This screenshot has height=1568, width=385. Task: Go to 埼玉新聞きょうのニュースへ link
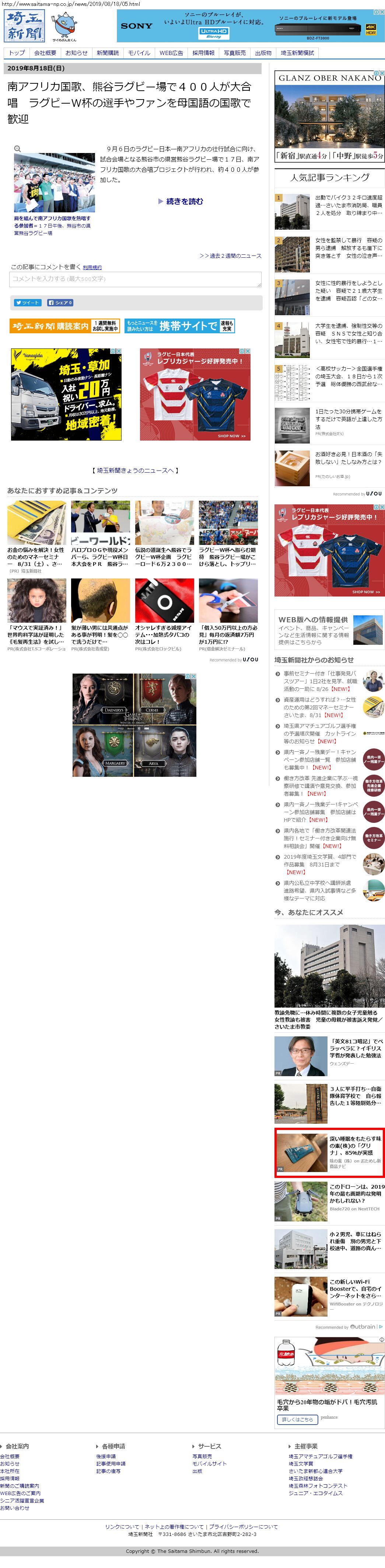point(134,470)
